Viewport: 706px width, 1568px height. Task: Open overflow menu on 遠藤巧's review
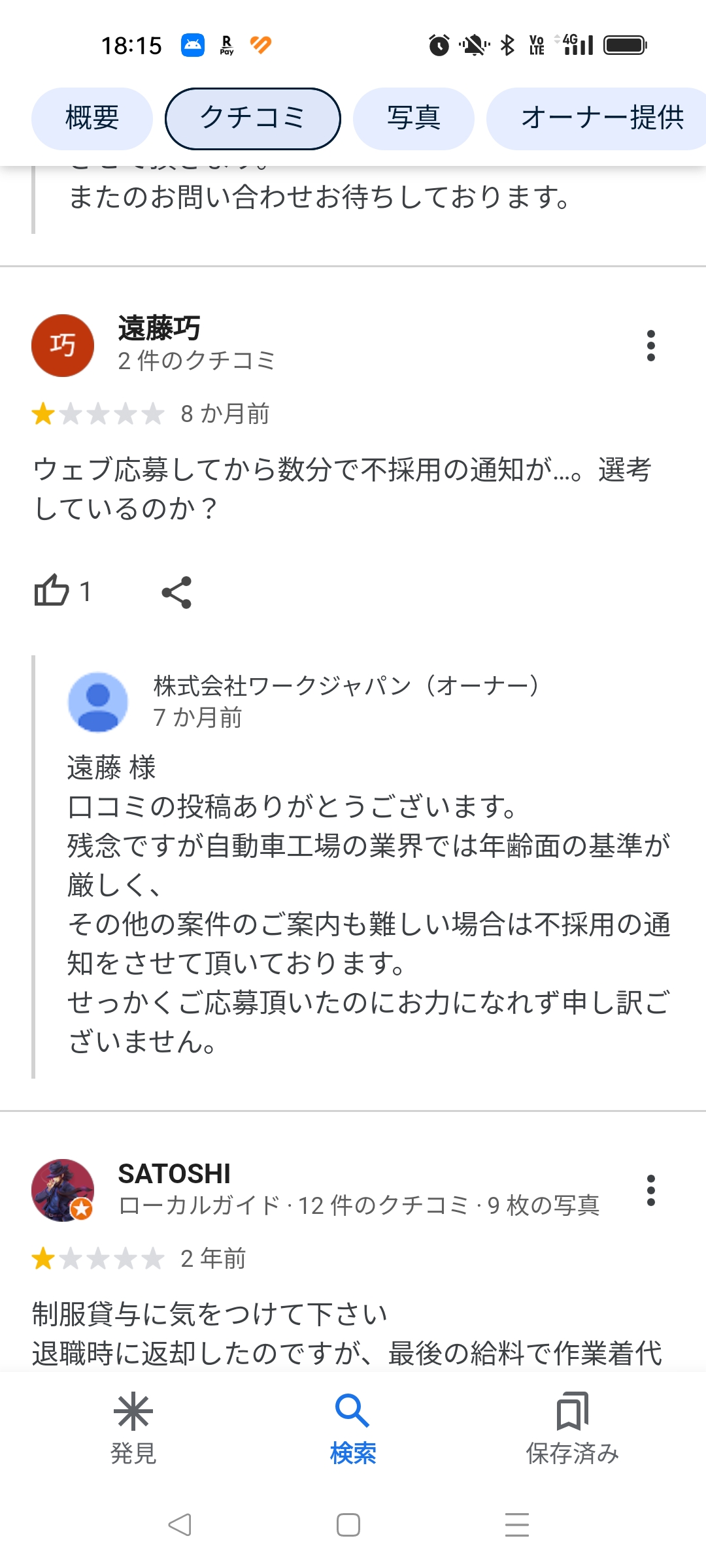(x=650, y=346)
